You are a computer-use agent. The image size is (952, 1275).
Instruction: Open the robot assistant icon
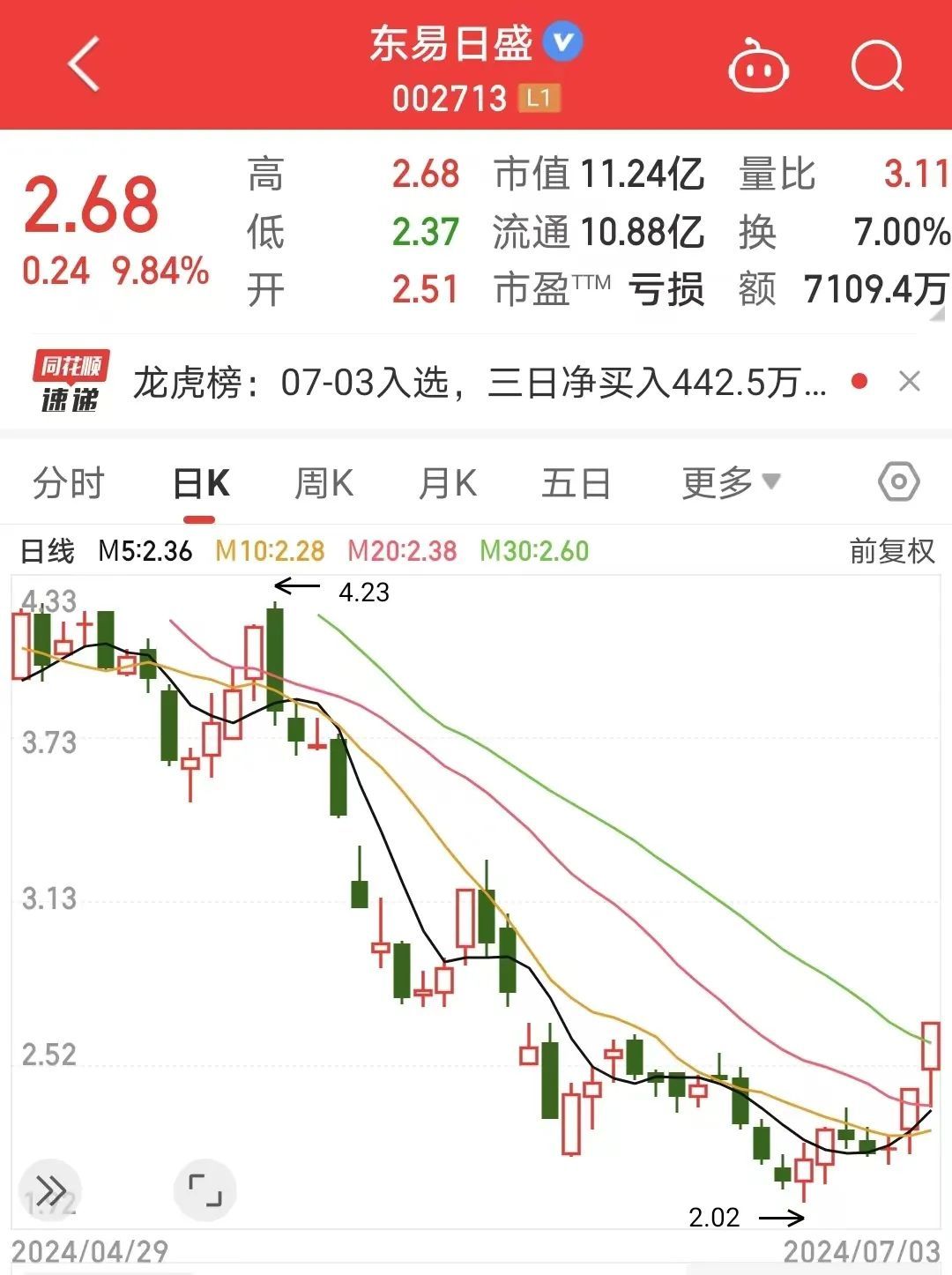pyautogui.click(x=757, y=66)
